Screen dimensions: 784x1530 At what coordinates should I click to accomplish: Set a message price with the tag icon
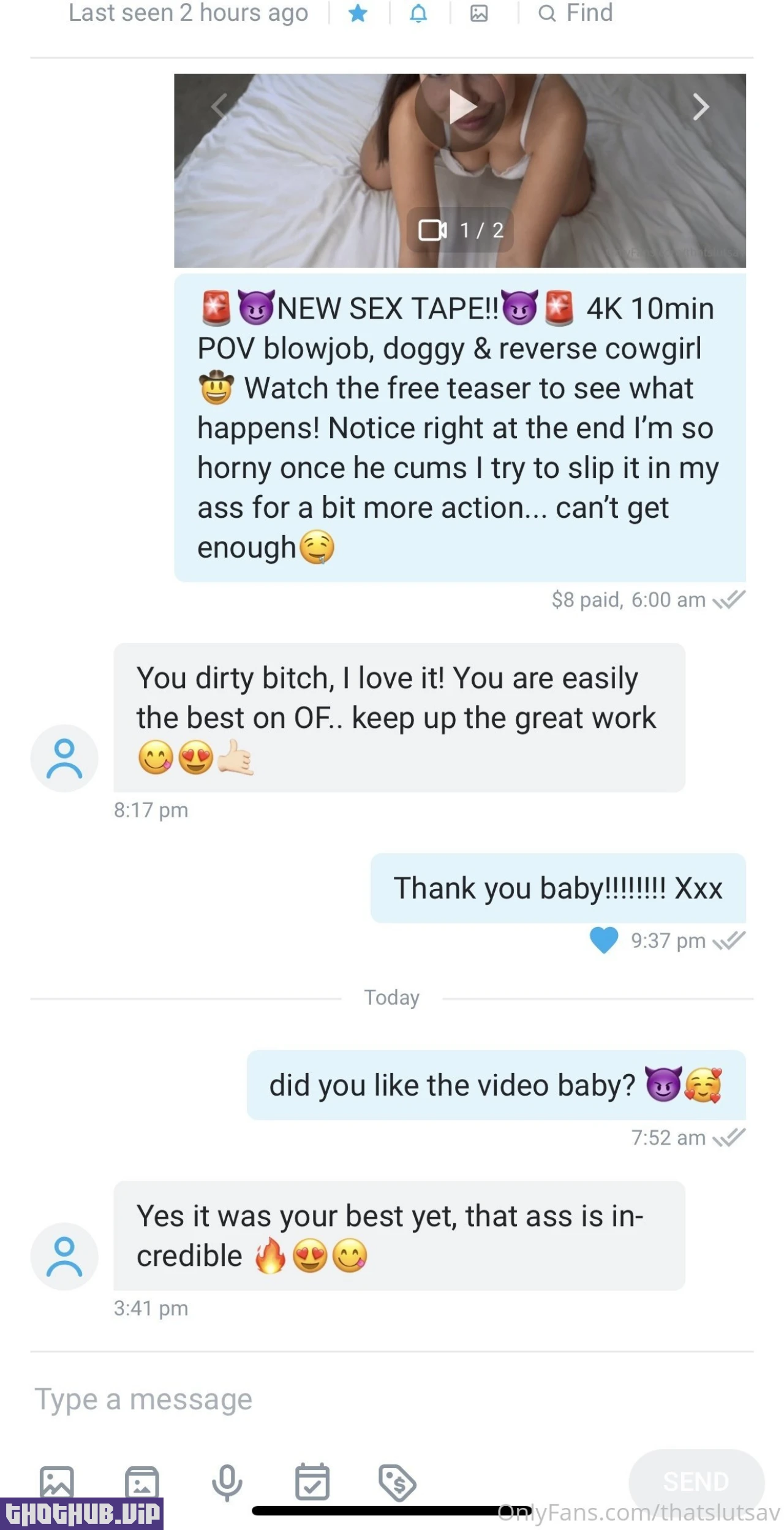(398, 1482)
